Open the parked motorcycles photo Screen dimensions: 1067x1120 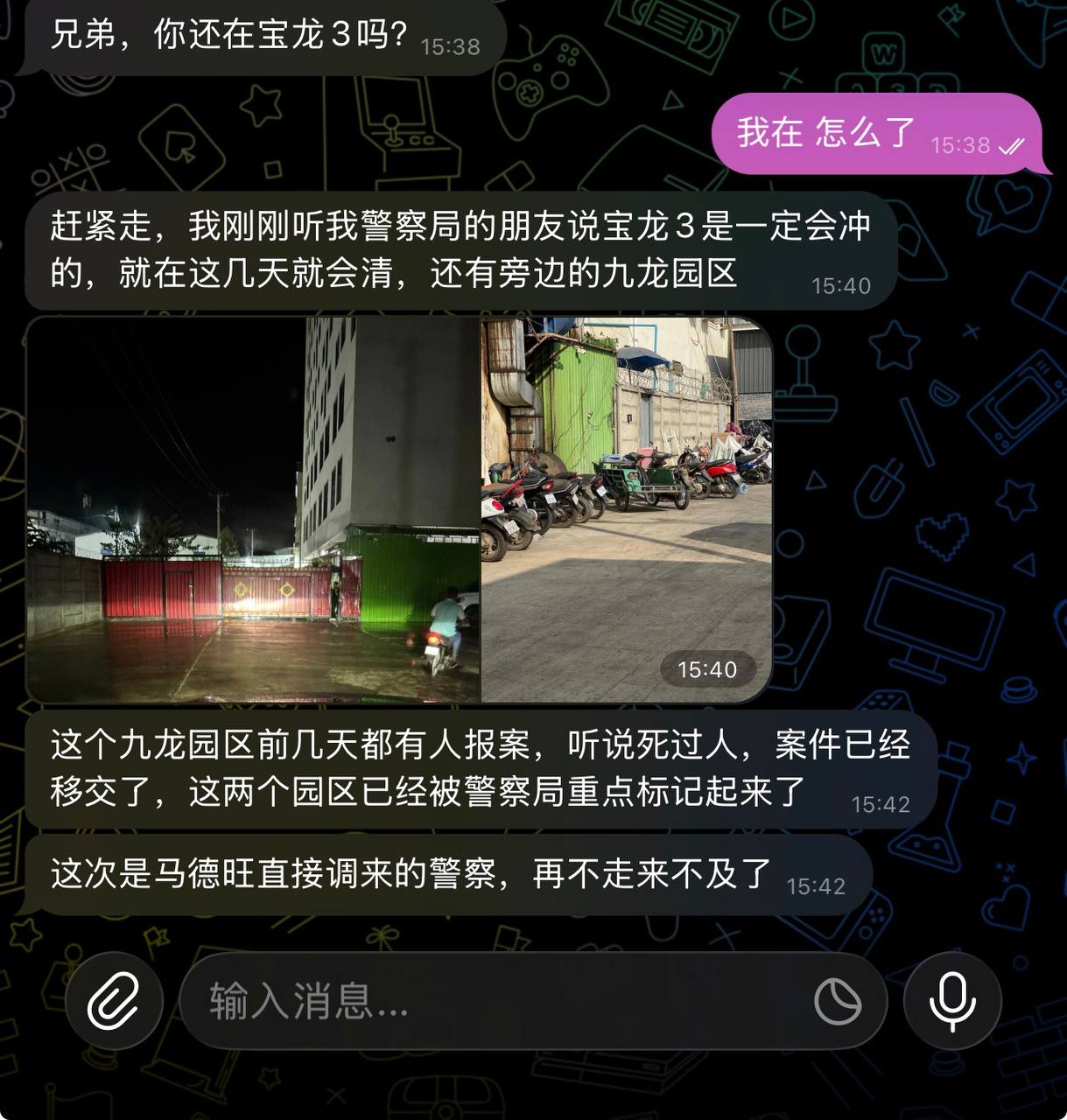626,510
